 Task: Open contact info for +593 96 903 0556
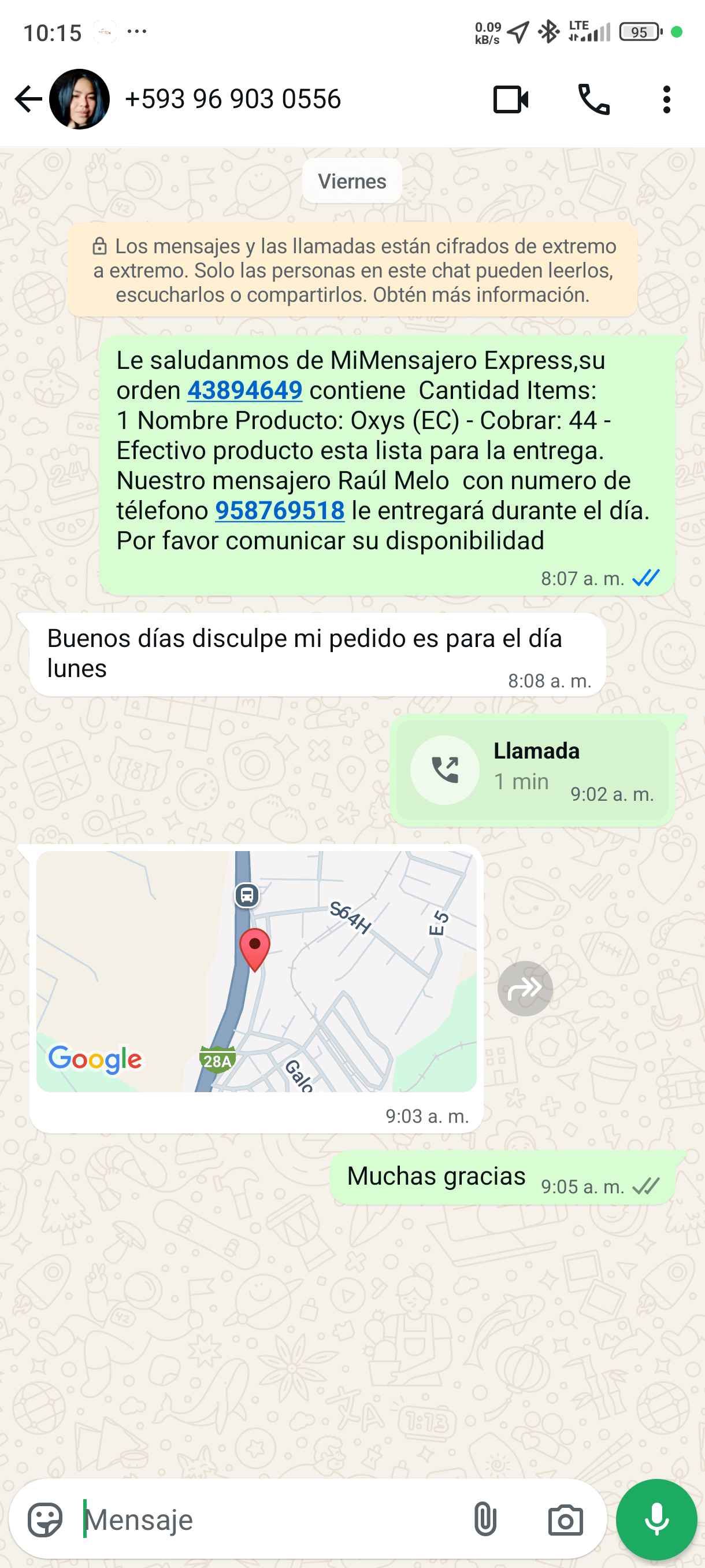click(232, 99)
